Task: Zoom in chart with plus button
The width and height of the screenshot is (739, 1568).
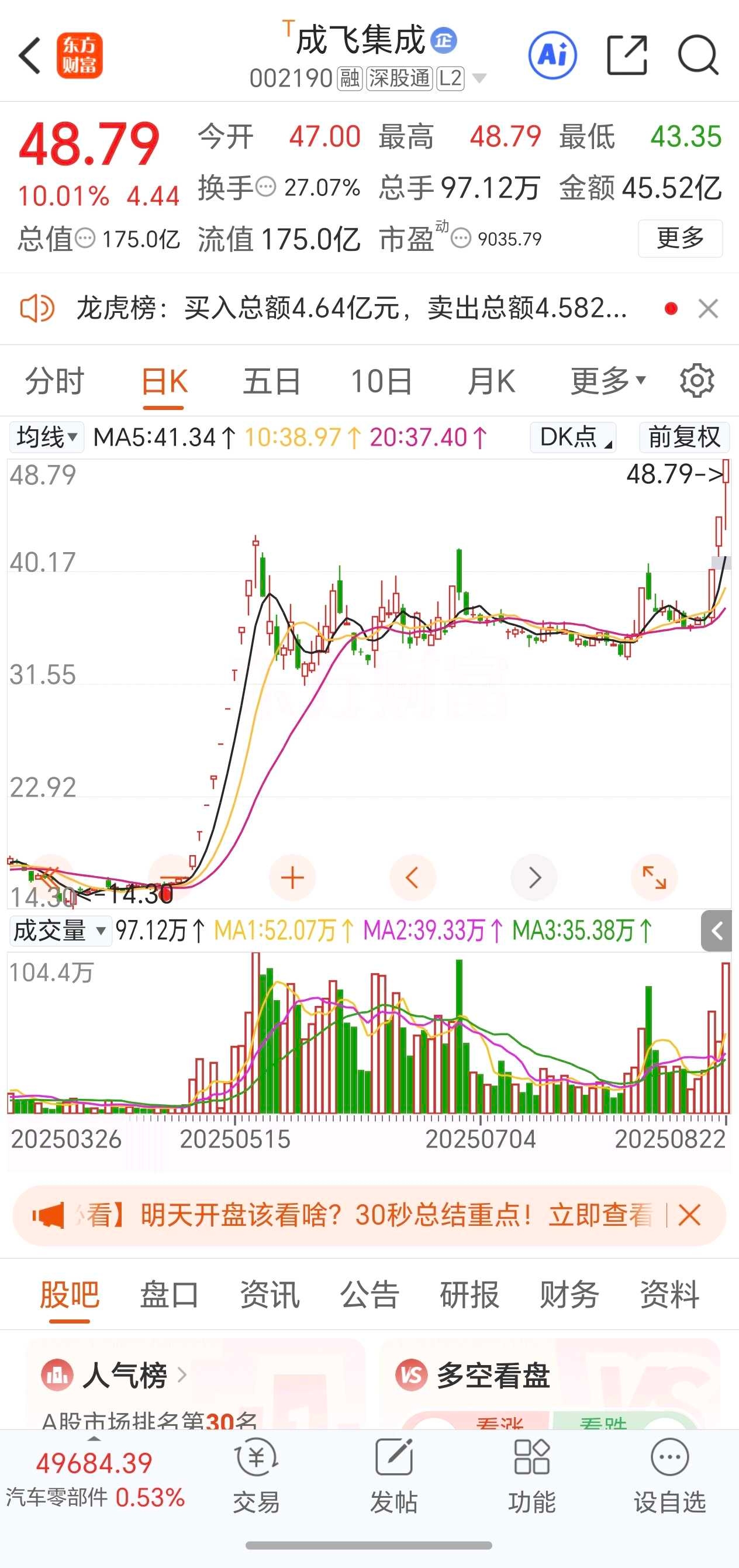Action: (292, 877)
